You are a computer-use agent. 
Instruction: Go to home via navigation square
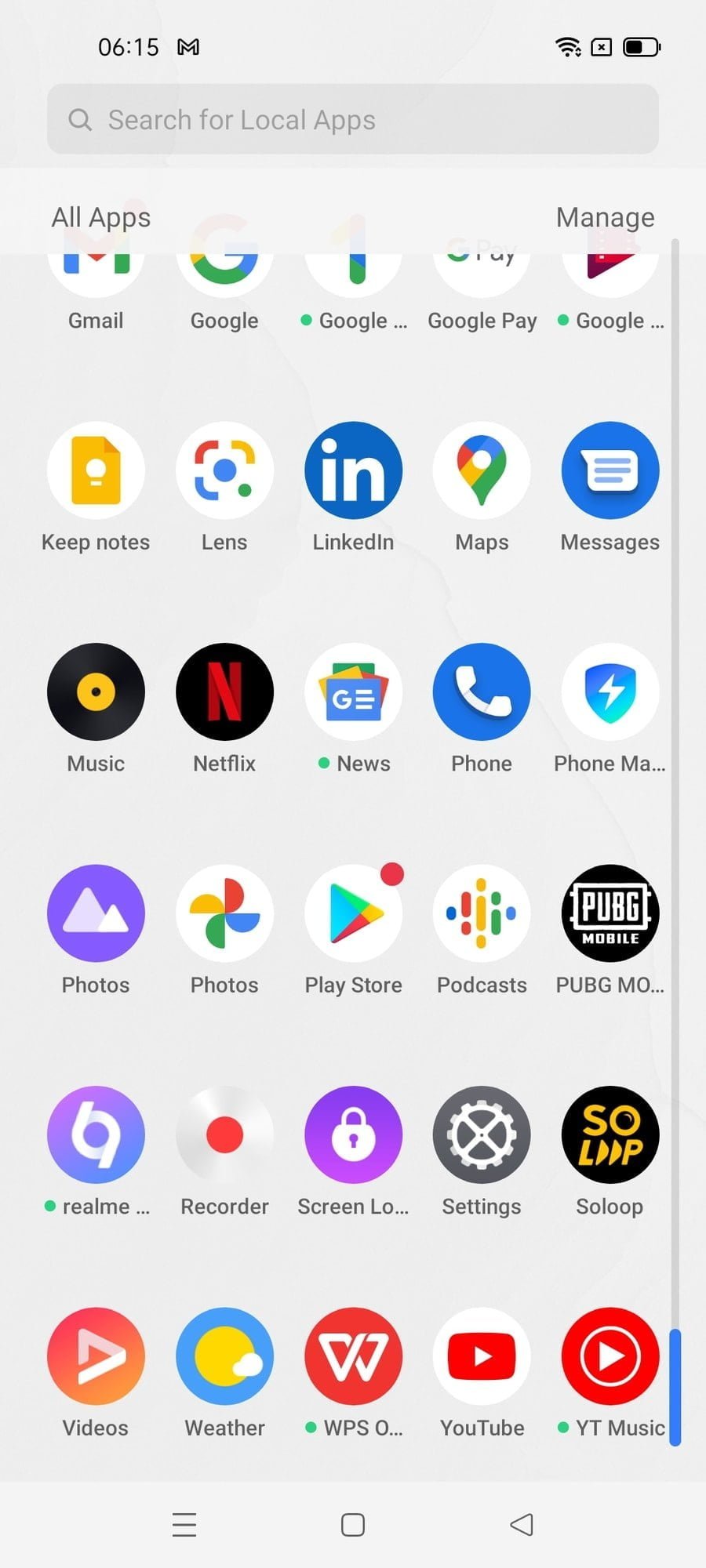pos(353,1525)
